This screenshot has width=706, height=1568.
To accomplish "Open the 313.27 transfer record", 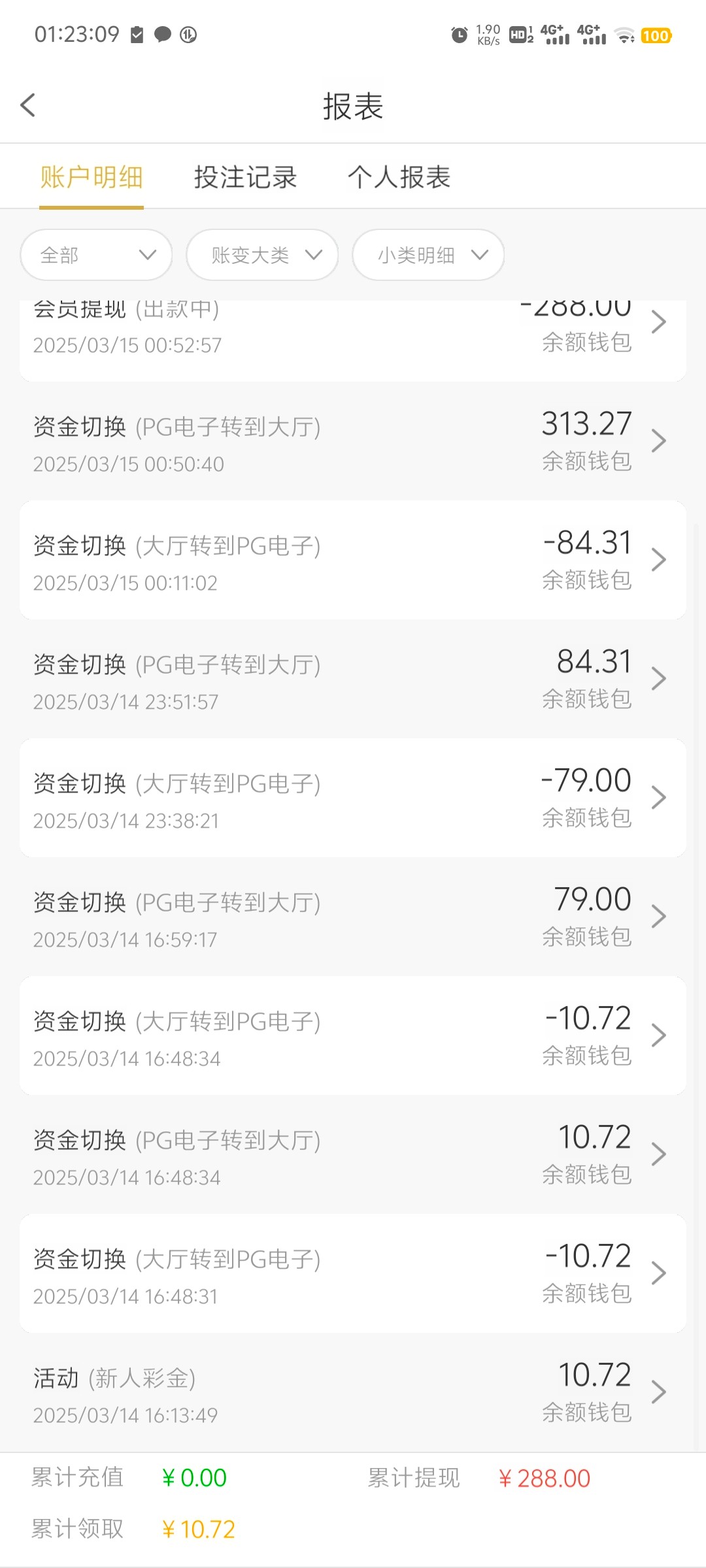I will click(353, 442).
